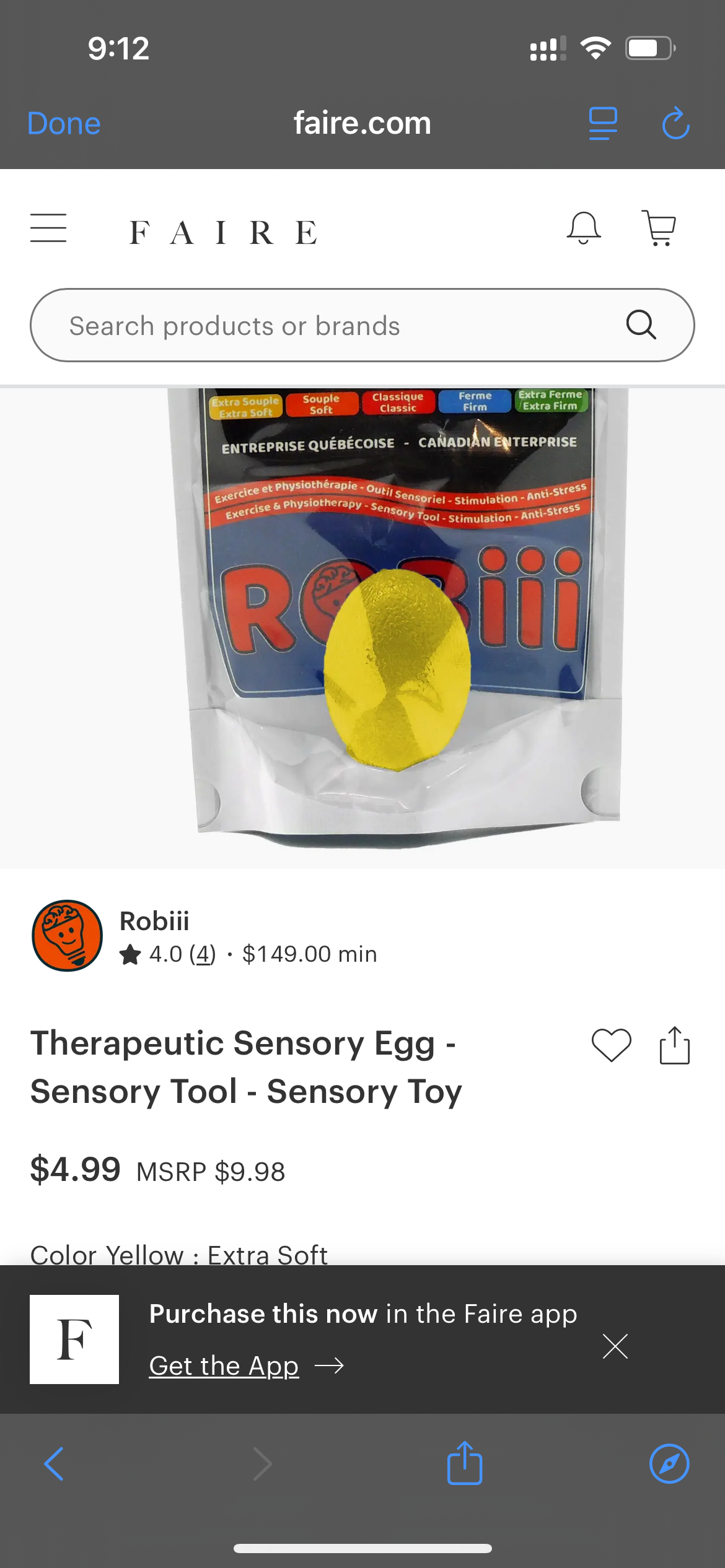Viewport: 725px width, 1568px height.
Task: Reload the faire.com page
Action: click(x=675, y=123)
